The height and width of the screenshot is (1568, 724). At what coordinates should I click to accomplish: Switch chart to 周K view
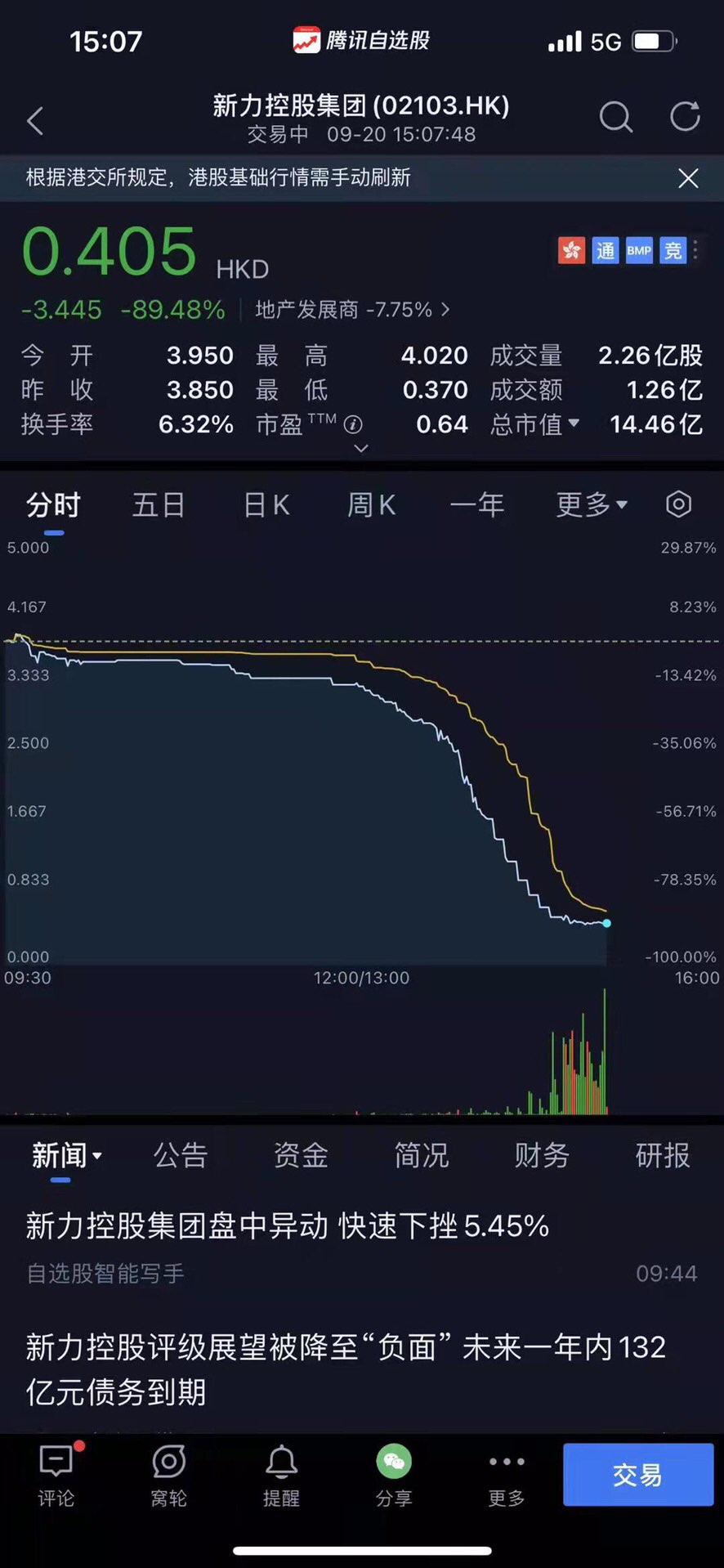tap(371, 505)
